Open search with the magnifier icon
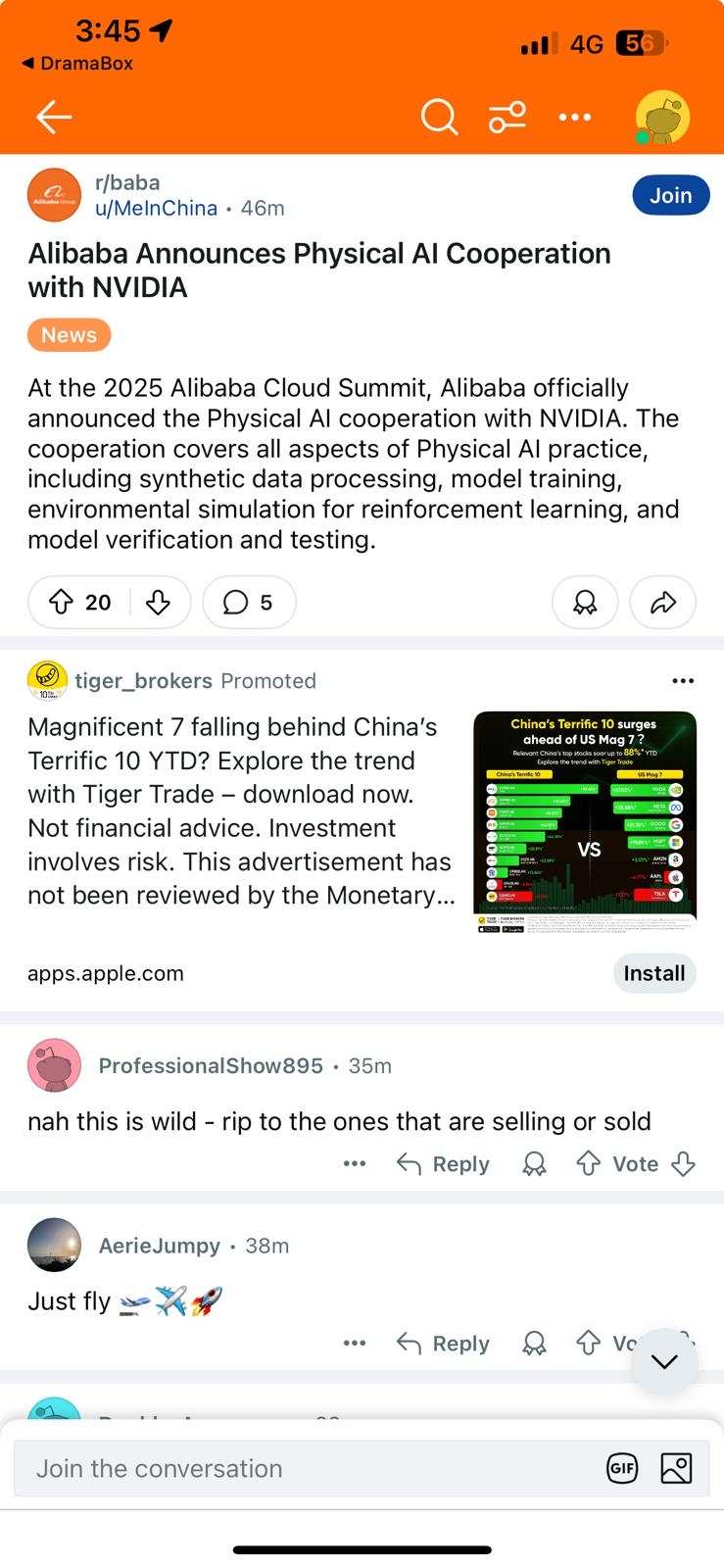 point(439,118)
